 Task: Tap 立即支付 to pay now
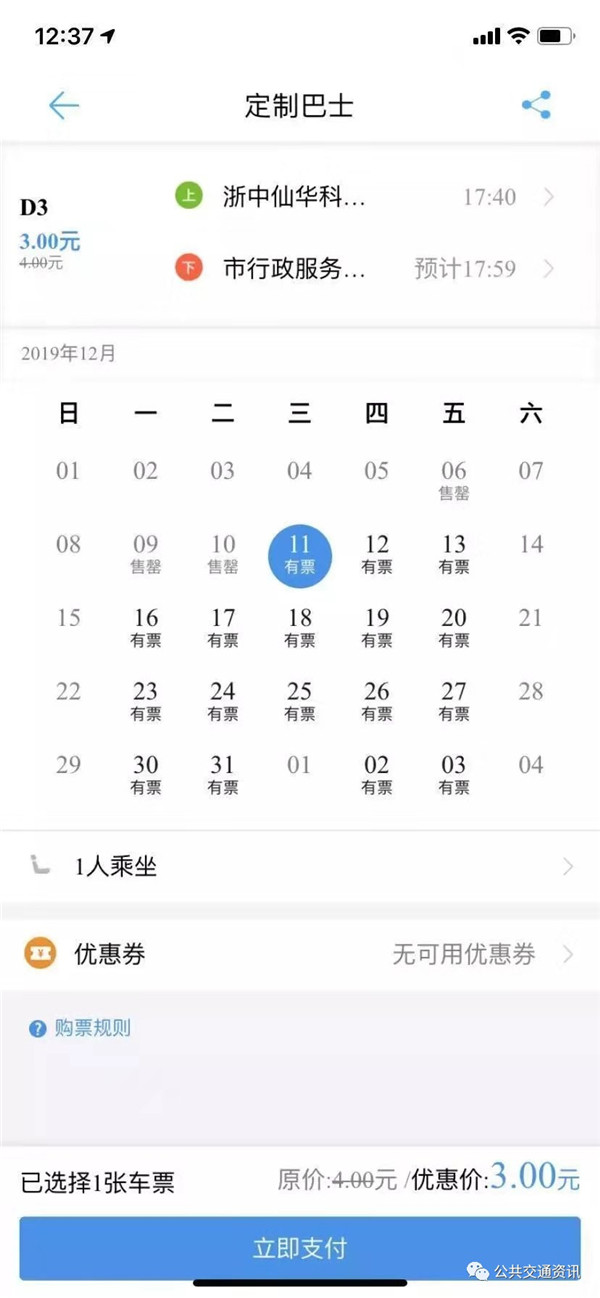point(300,1248)
